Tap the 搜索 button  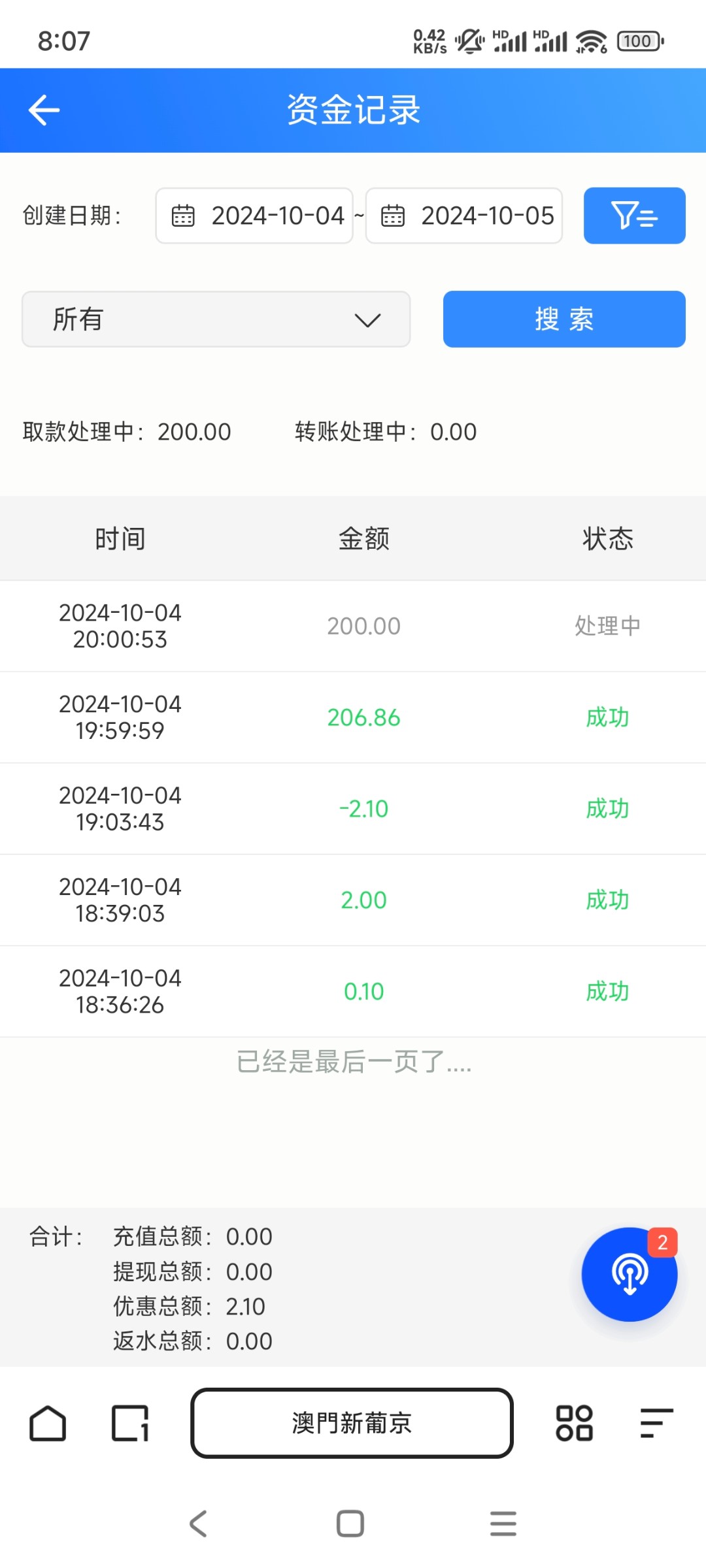tap(564, 319)
